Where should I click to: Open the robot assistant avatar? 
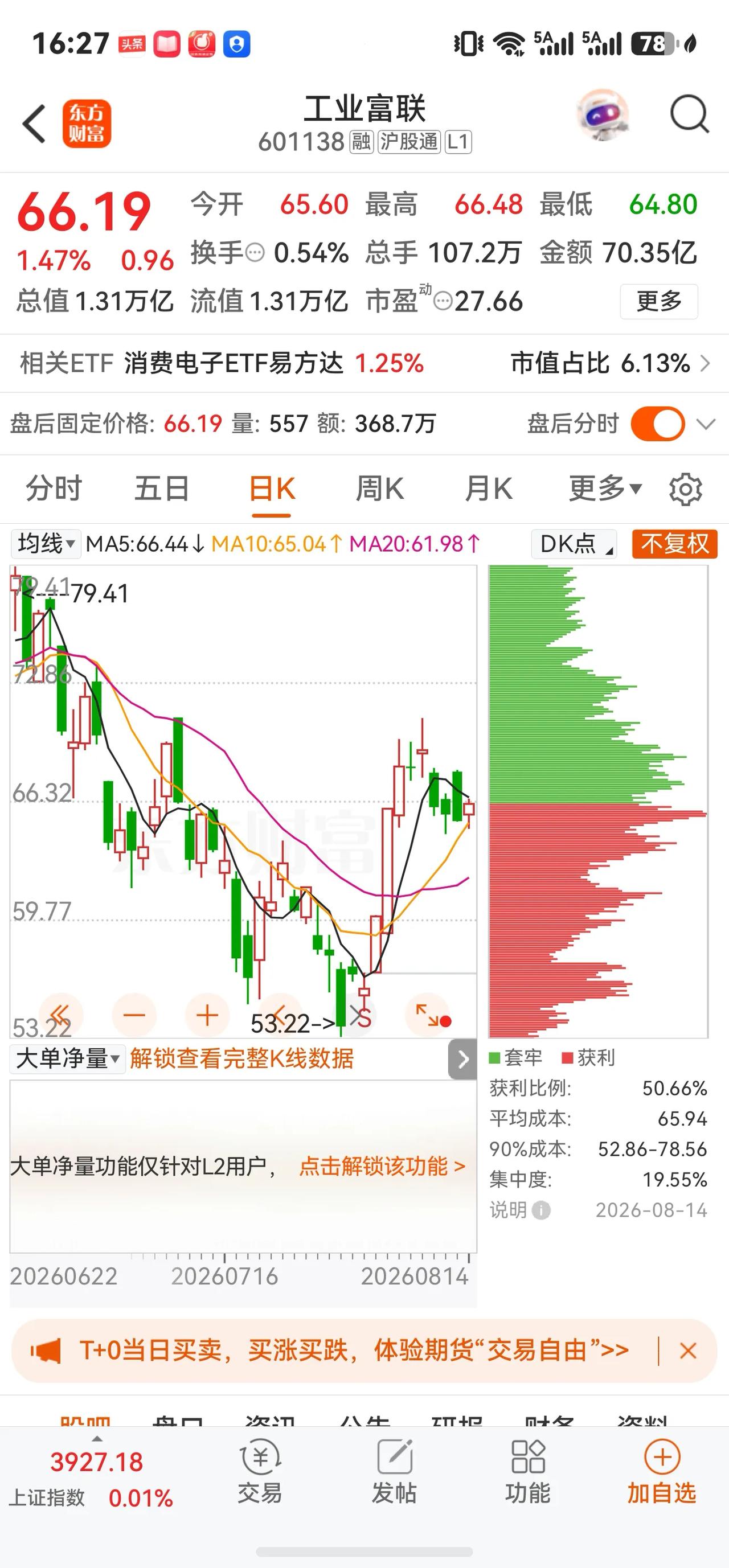pos(603,115)
